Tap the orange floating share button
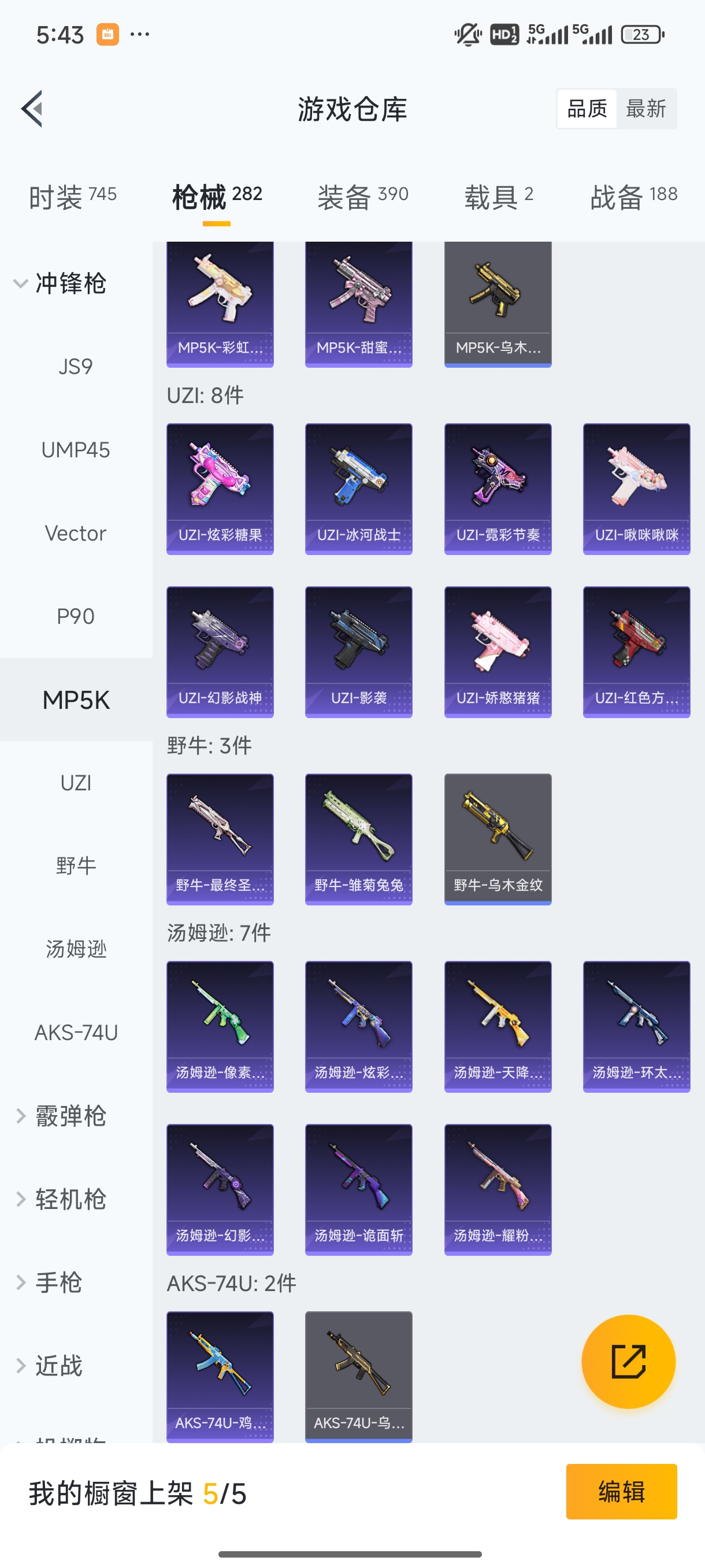Image resolution: width=705 pixels, height=1568 pixels. tap(628, 1361)
